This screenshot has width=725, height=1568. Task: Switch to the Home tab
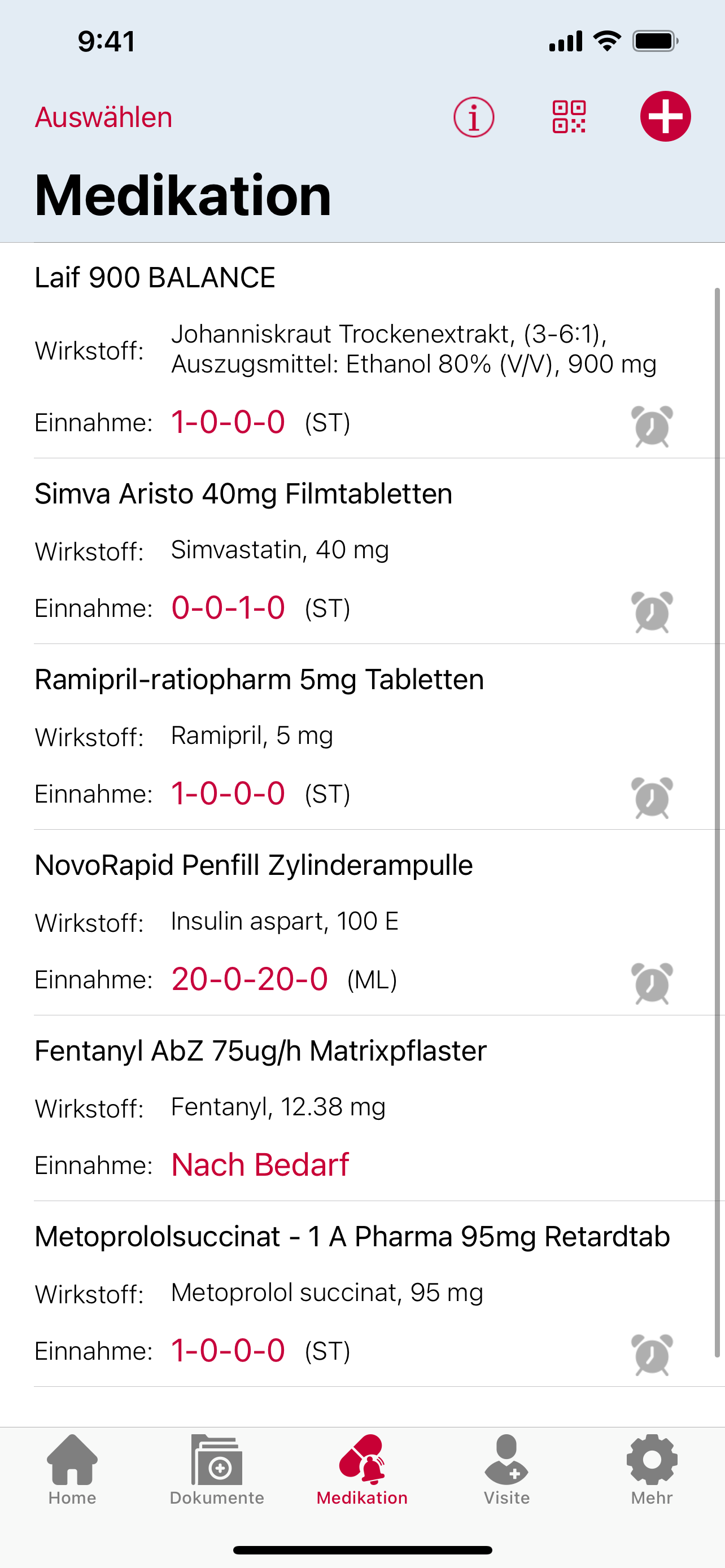click(x=72, y=1469)
